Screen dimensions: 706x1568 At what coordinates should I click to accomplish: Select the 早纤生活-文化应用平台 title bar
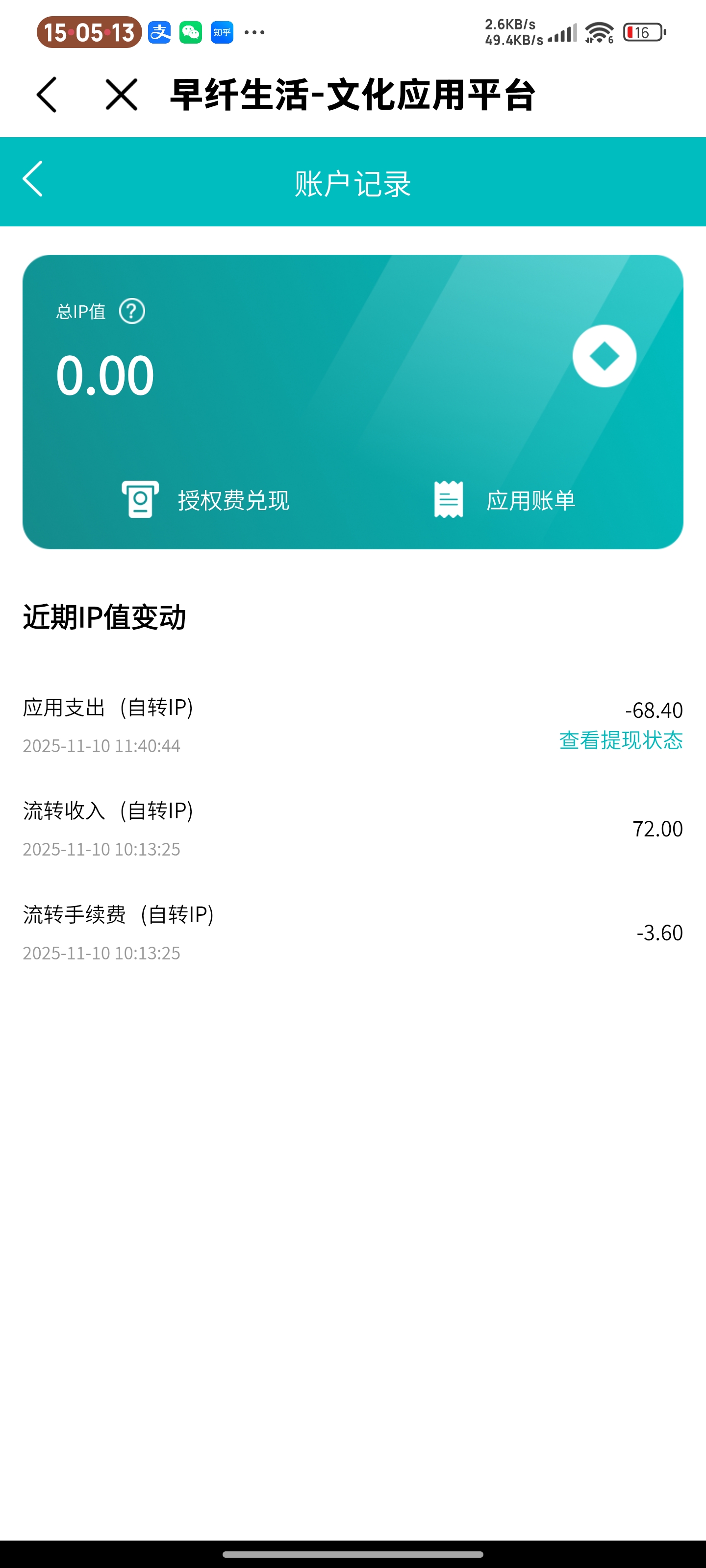(353, 95)
